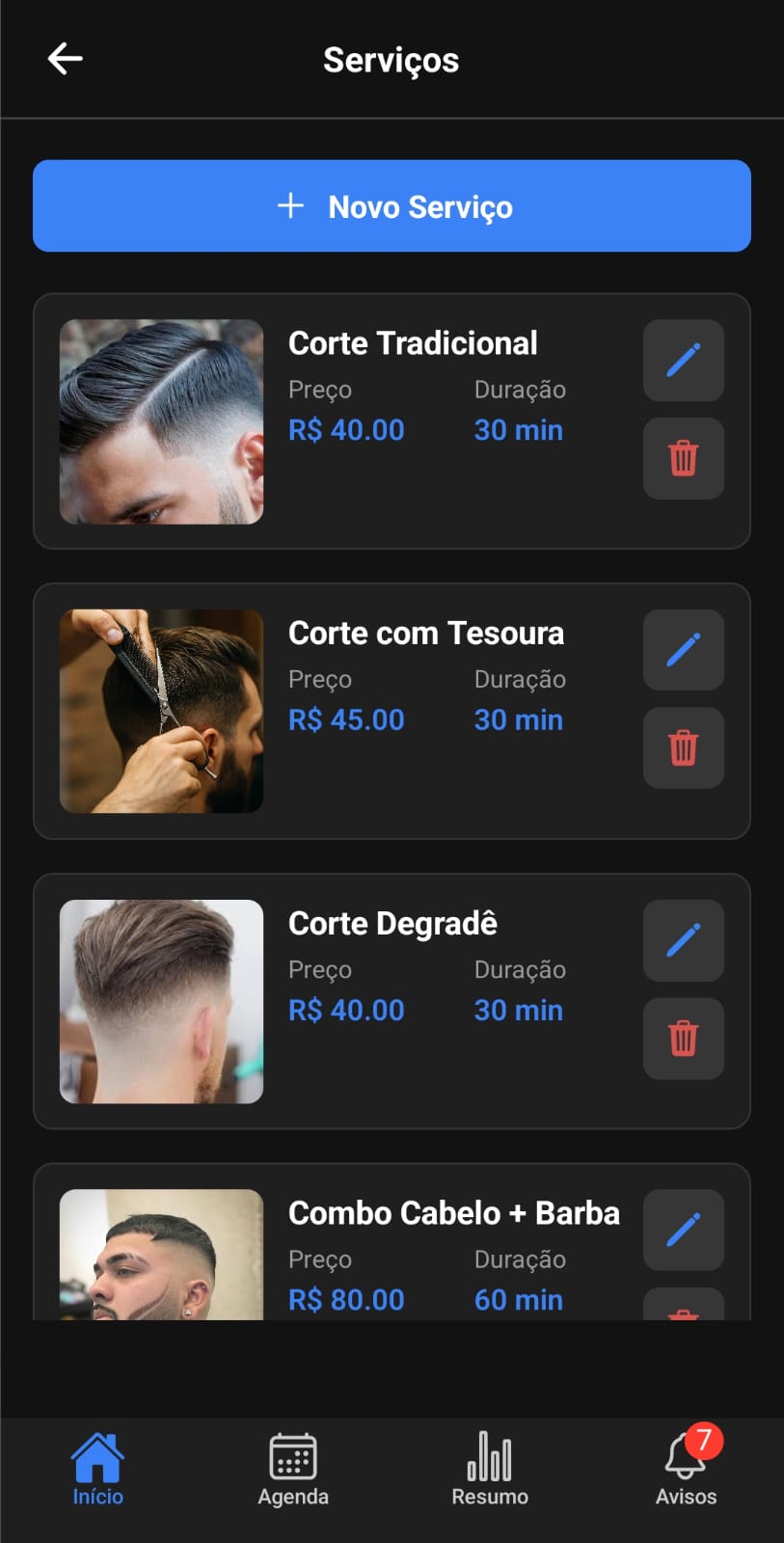This screenshot has width=784, height=1543.
Task: Switch to the Início tab
Action: point(97,1466)
